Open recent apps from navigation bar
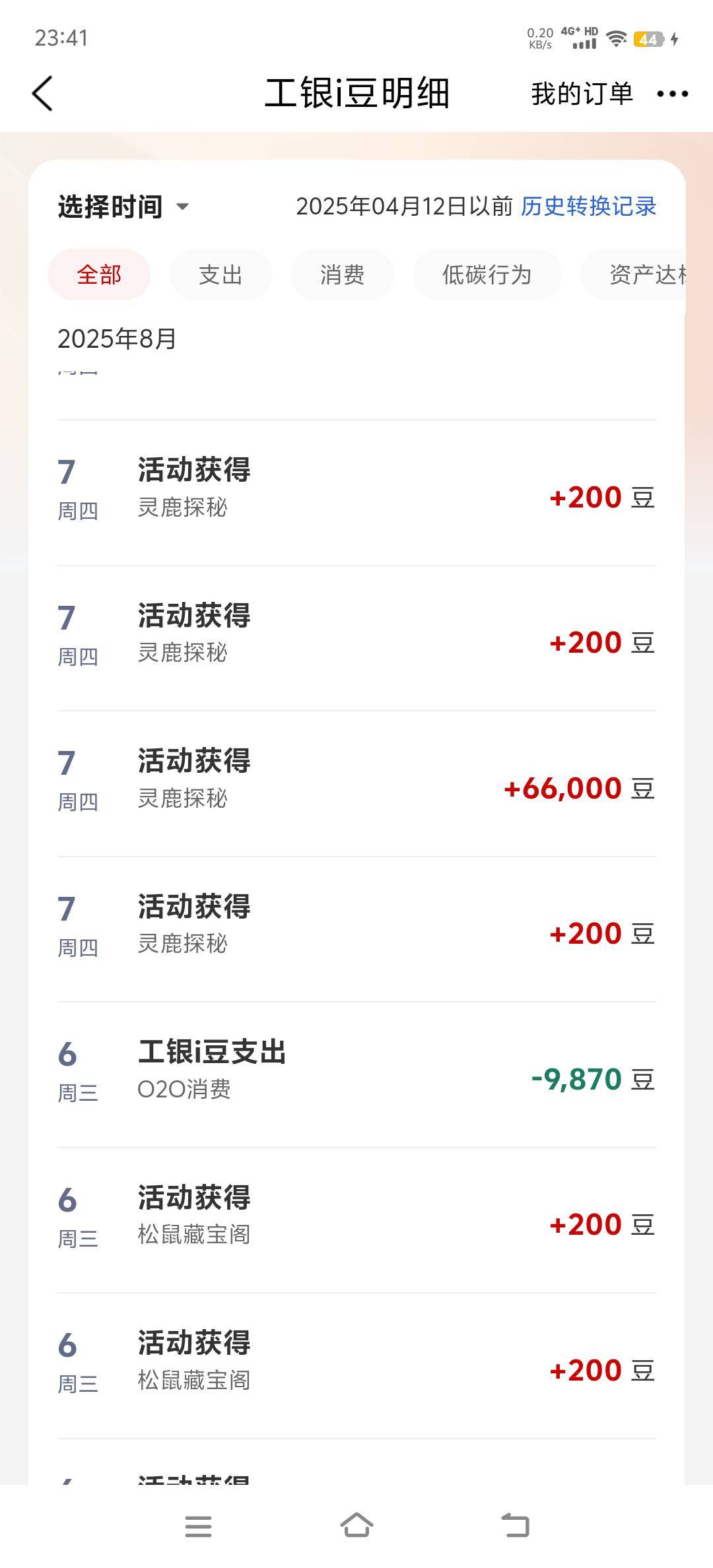713x1568 pixels. (198, 1526)
